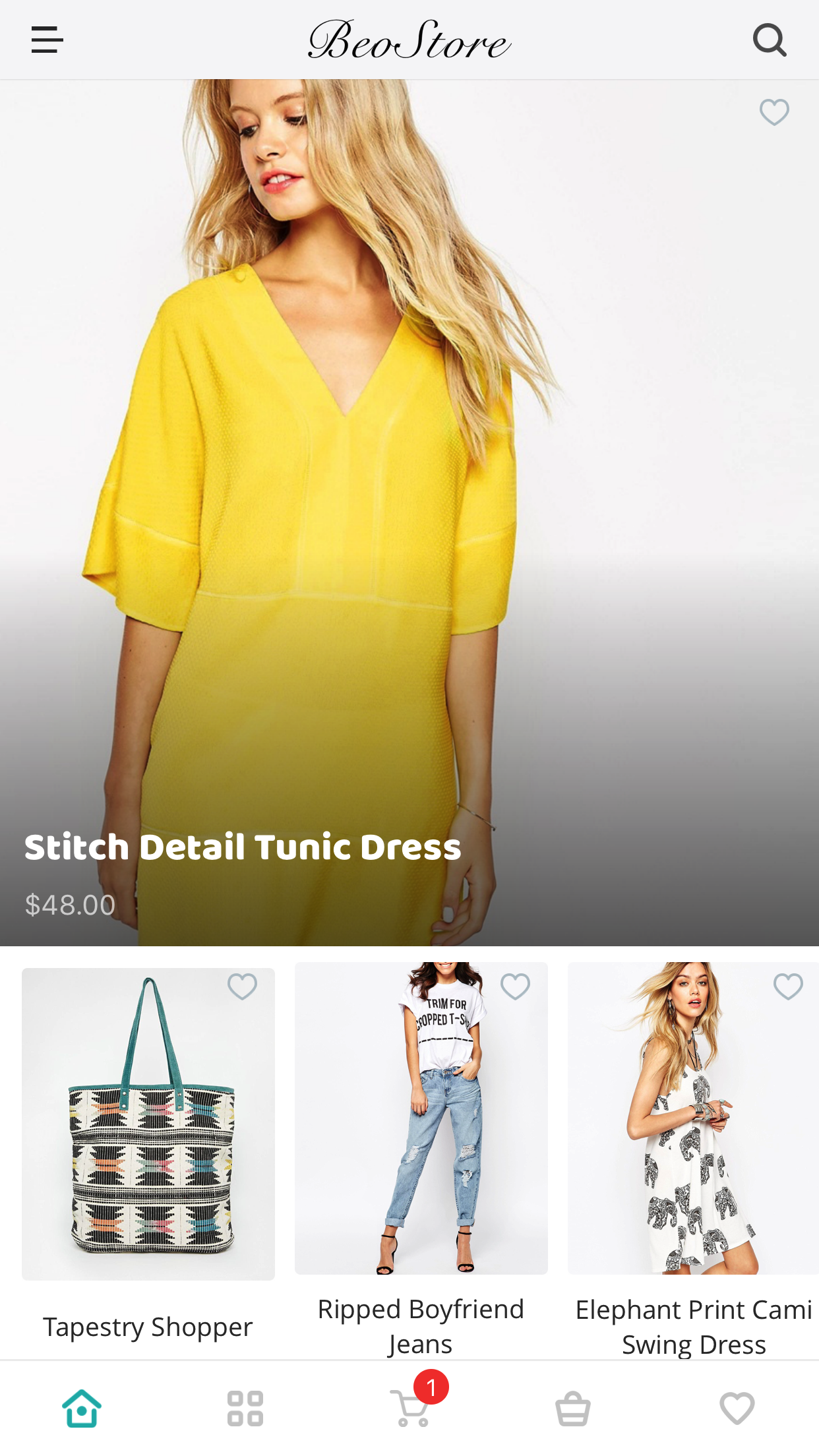
Task: Heart the Elephant Print Cami Swing Dress
Action: point(788,987)
